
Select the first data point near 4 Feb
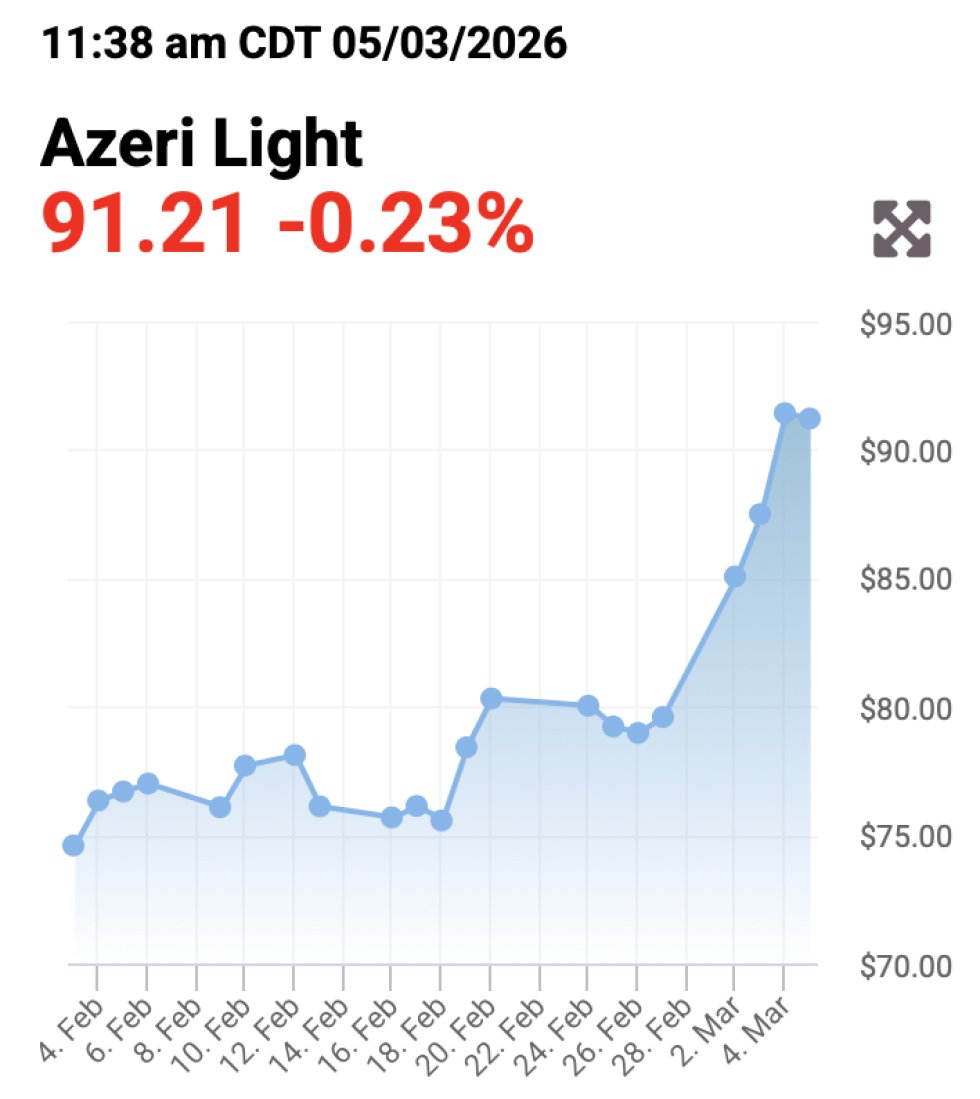click(x=73, y=845)
